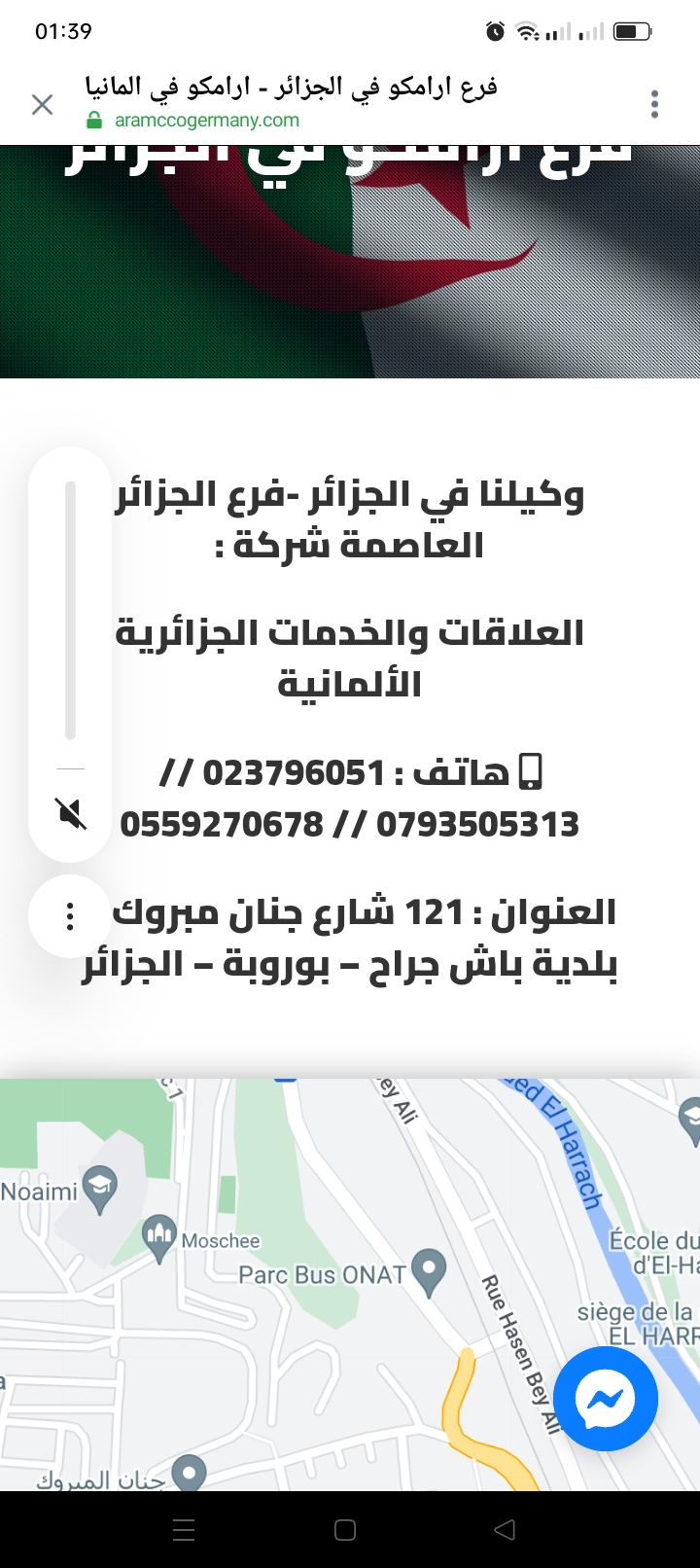This screenshot has width=700, height=1568.
Task: Mute the media volume
Action: (71, 813)
